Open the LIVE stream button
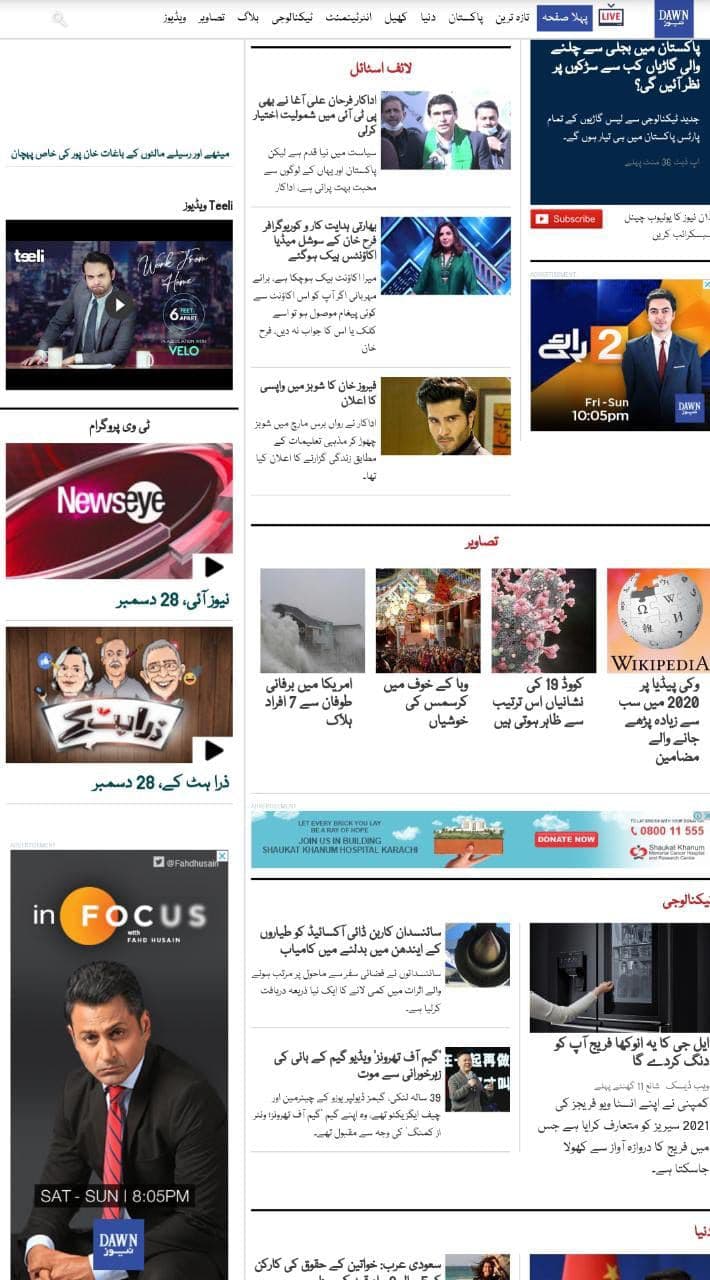 611,17
